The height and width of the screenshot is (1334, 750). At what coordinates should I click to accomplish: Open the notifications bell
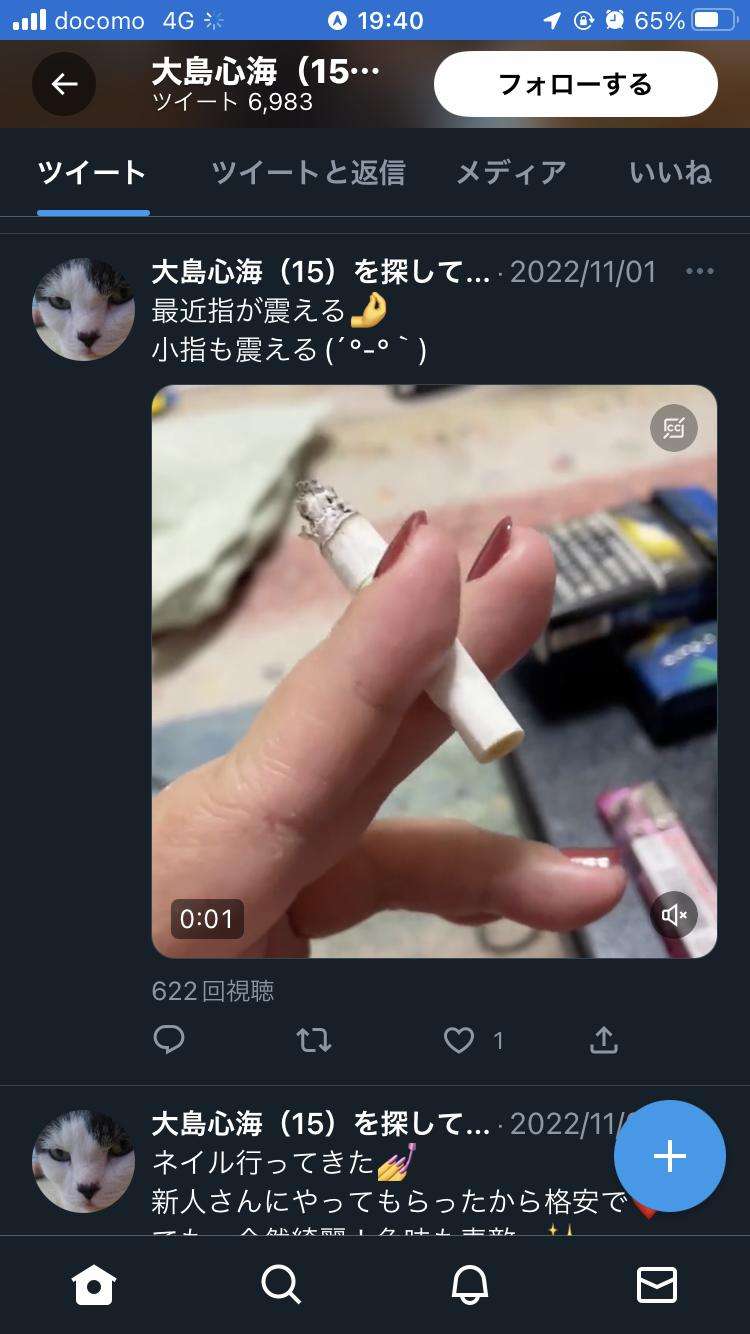coord(469,1284)
